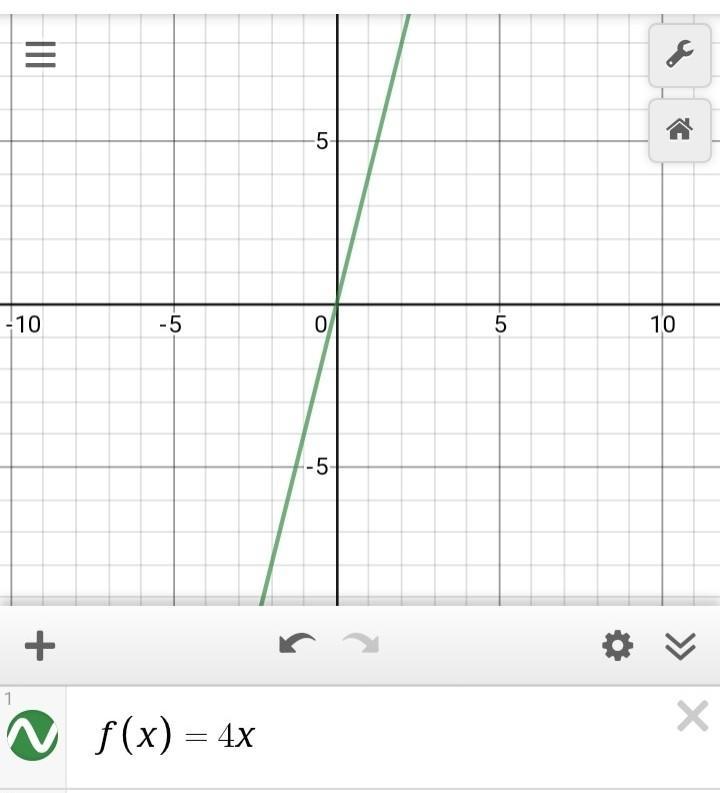720x793 pixels.
Task: Add a new expression
Action: pyautogui.click(x=40, y=646)
